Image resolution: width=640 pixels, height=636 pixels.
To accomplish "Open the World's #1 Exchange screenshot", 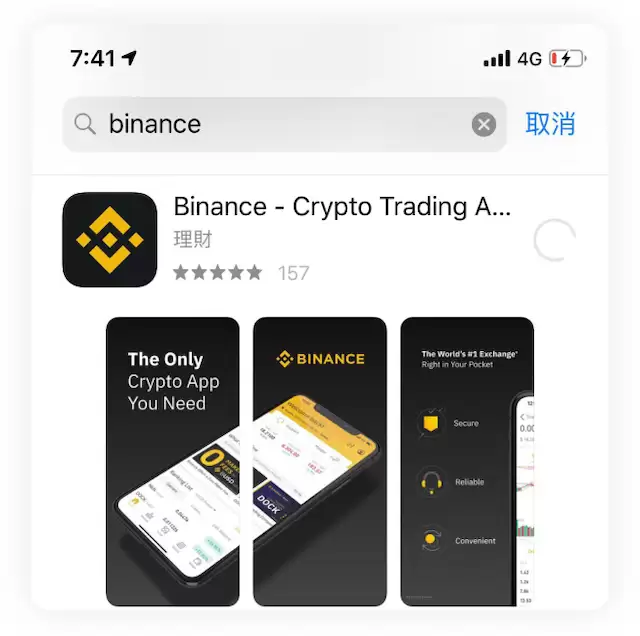I will coord(467,461).
